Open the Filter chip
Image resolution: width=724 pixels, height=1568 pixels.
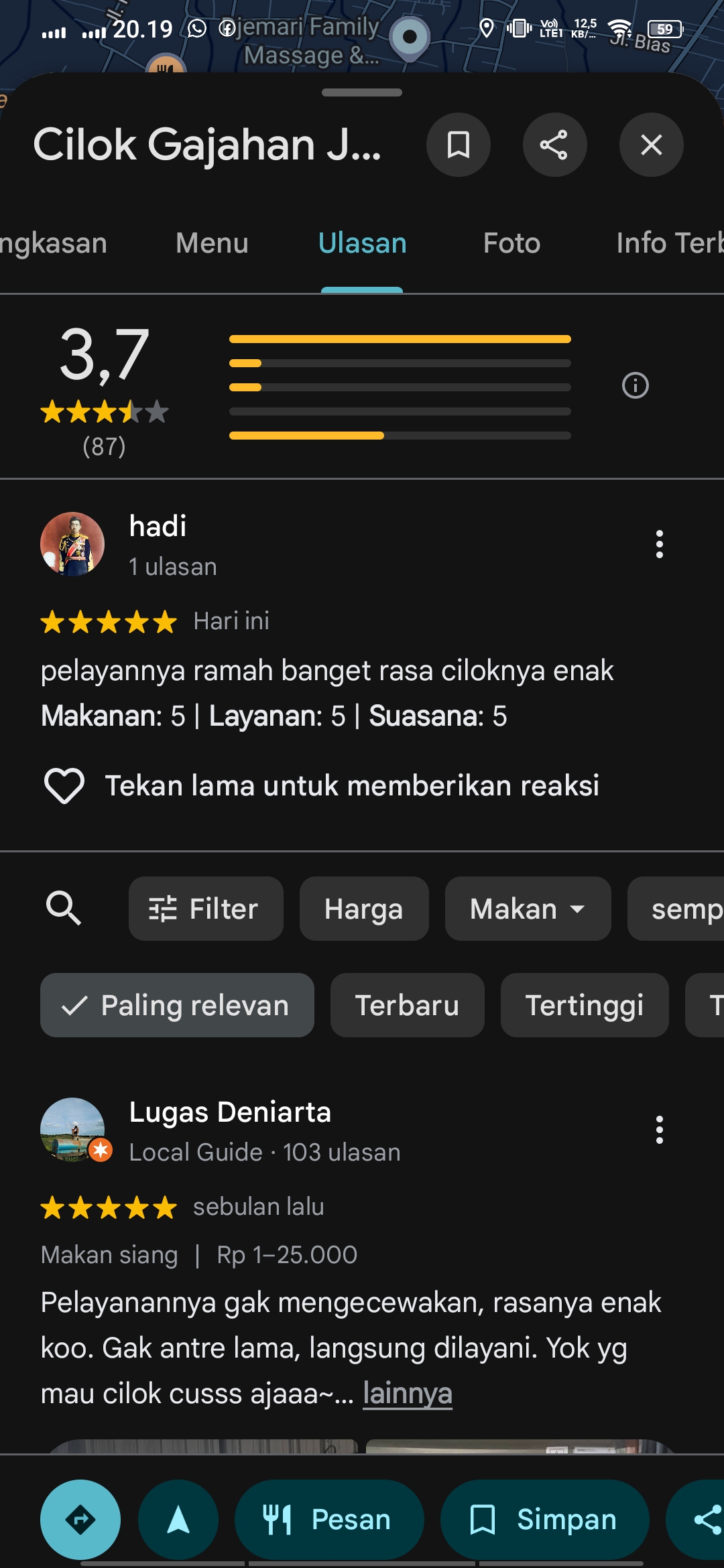(x=206, y=909)
